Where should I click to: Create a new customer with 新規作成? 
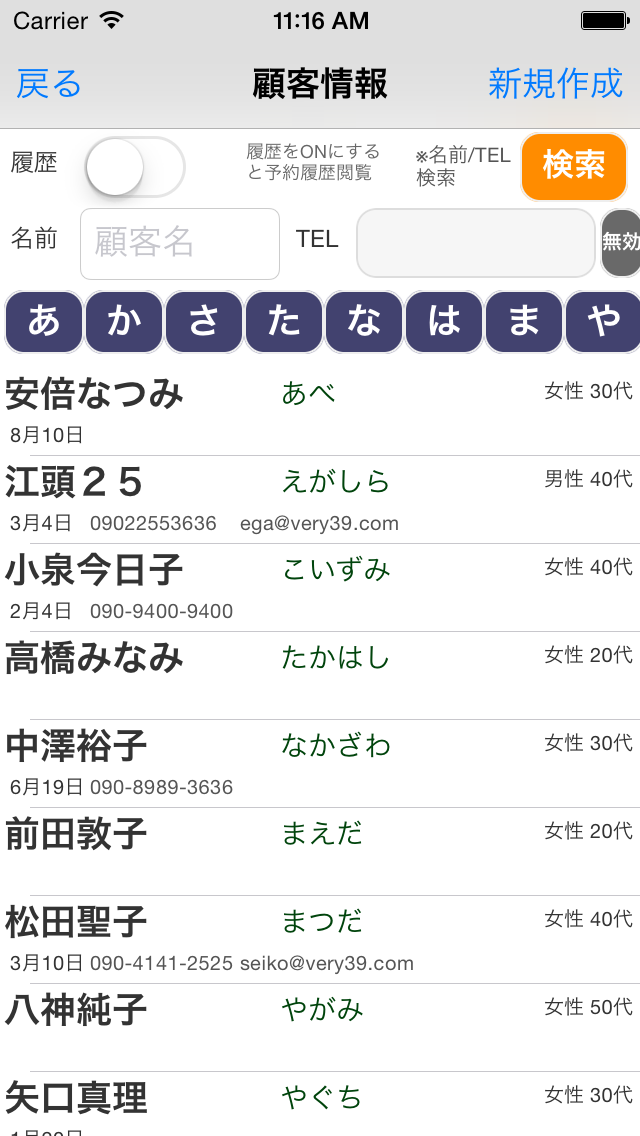coord(555,85)
